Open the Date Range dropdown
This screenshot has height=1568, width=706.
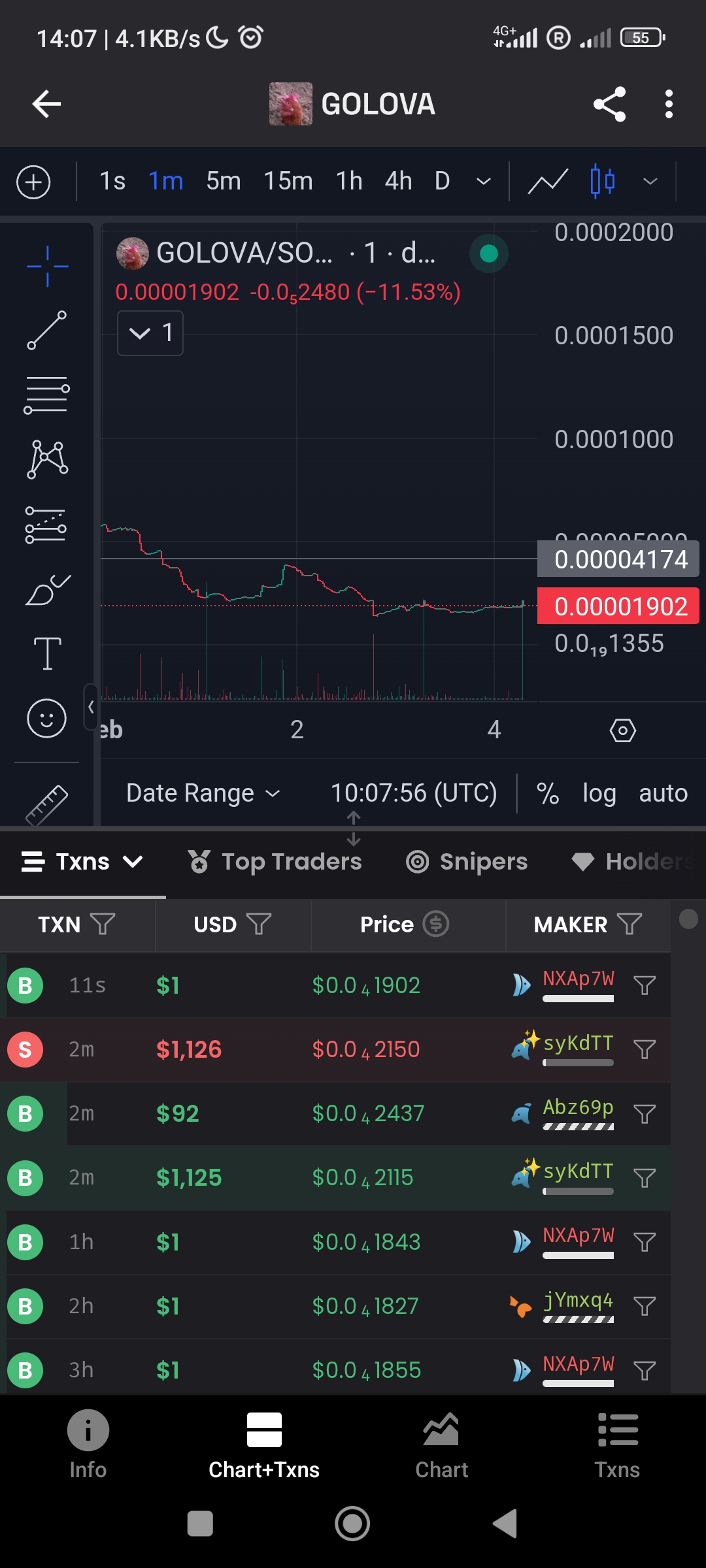pyautogui.click(x=203, y=793)
